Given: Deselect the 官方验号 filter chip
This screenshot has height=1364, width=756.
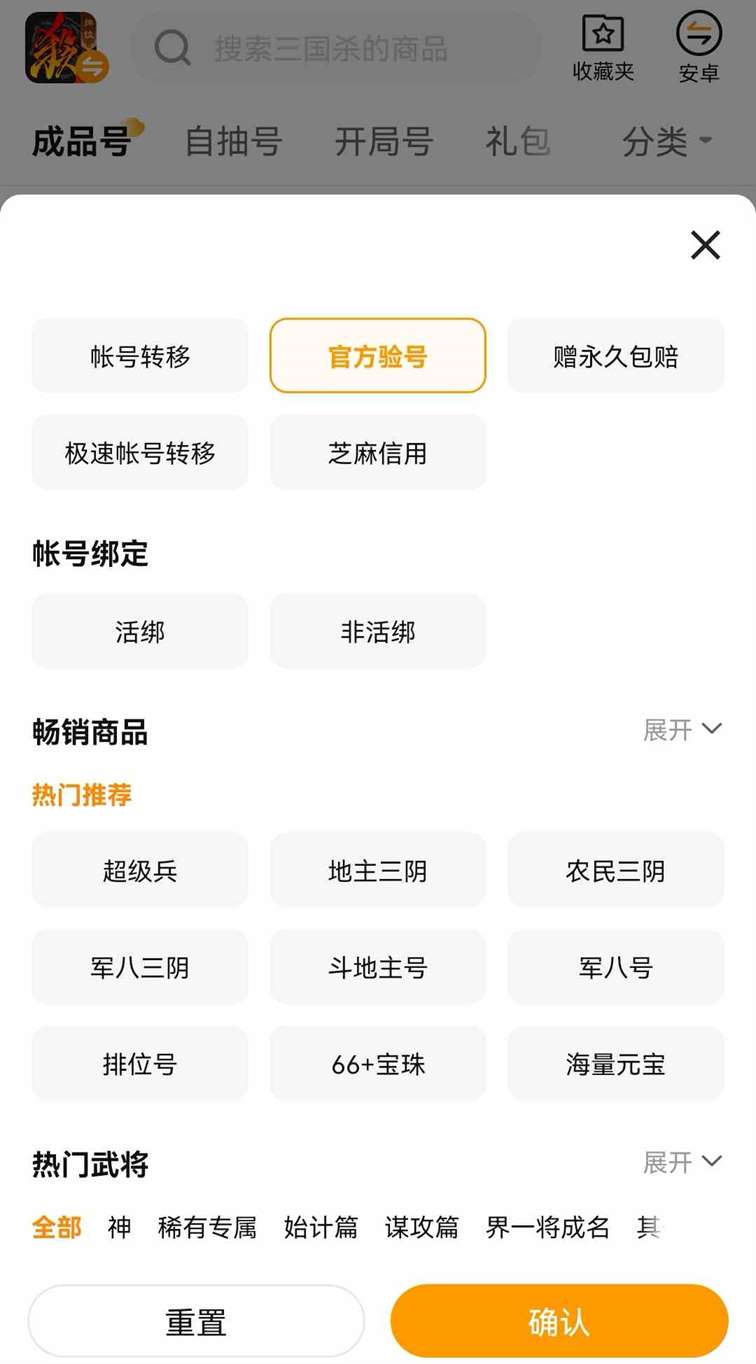Looking at the screenshot, I should 378,356.
